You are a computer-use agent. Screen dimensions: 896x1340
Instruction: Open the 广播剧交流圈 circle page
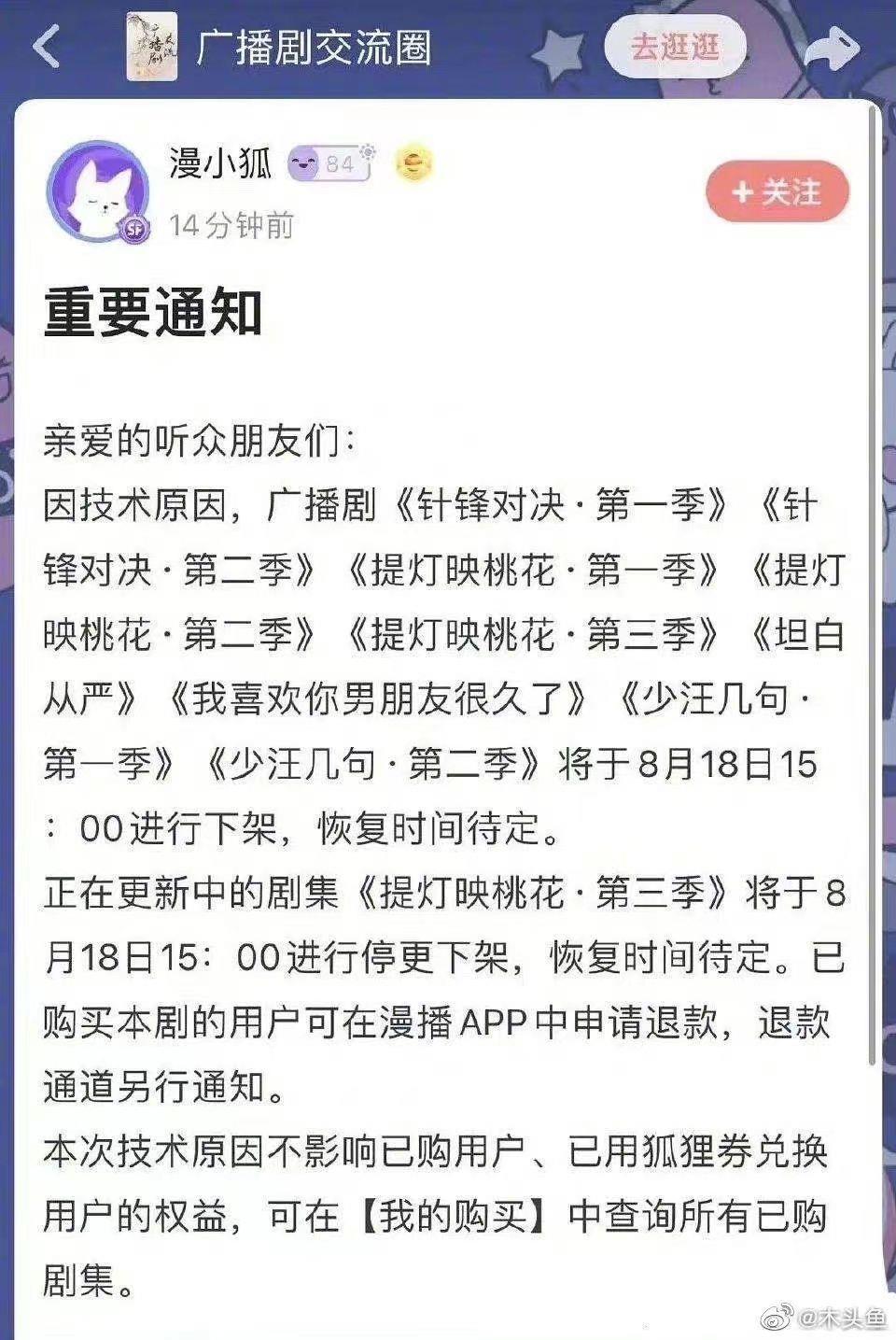[x=313, y=47]
